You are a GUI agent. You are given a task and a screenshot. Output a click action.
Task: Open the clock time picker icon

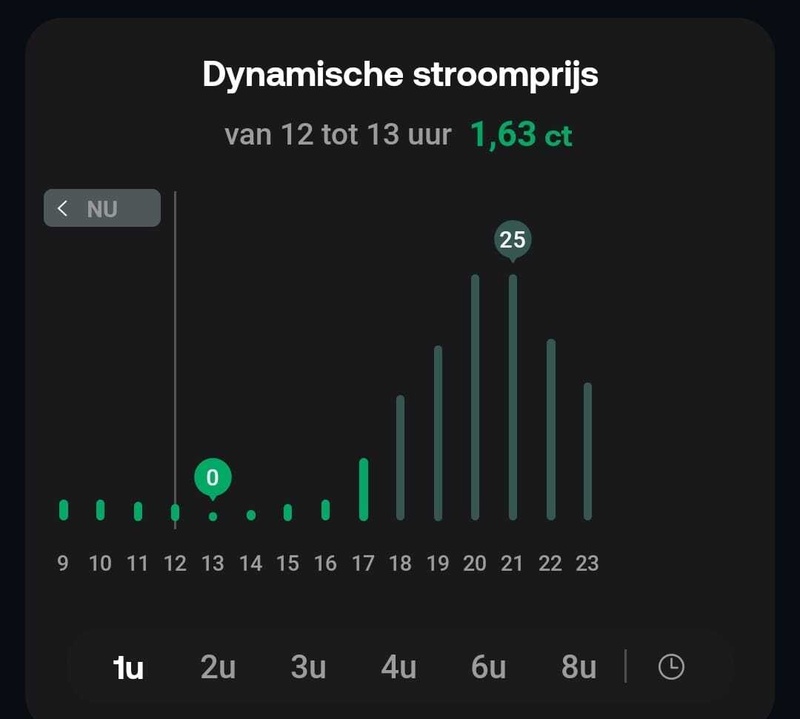point(671,667)
